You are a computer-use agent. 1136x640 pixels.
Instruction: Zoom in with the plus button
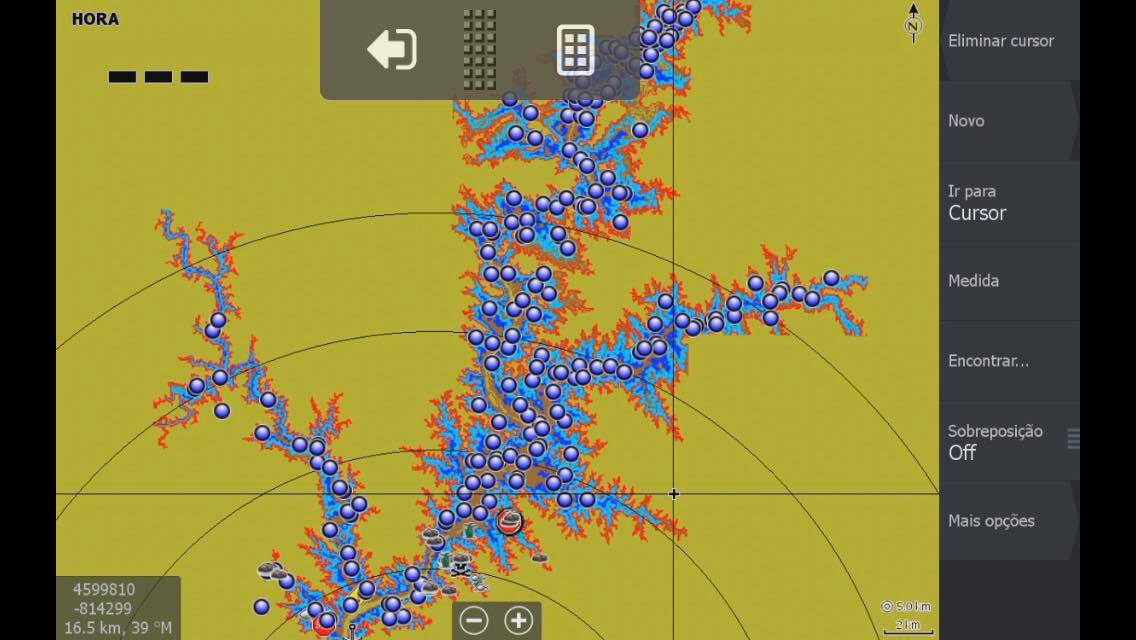click(x=519, y=621)
